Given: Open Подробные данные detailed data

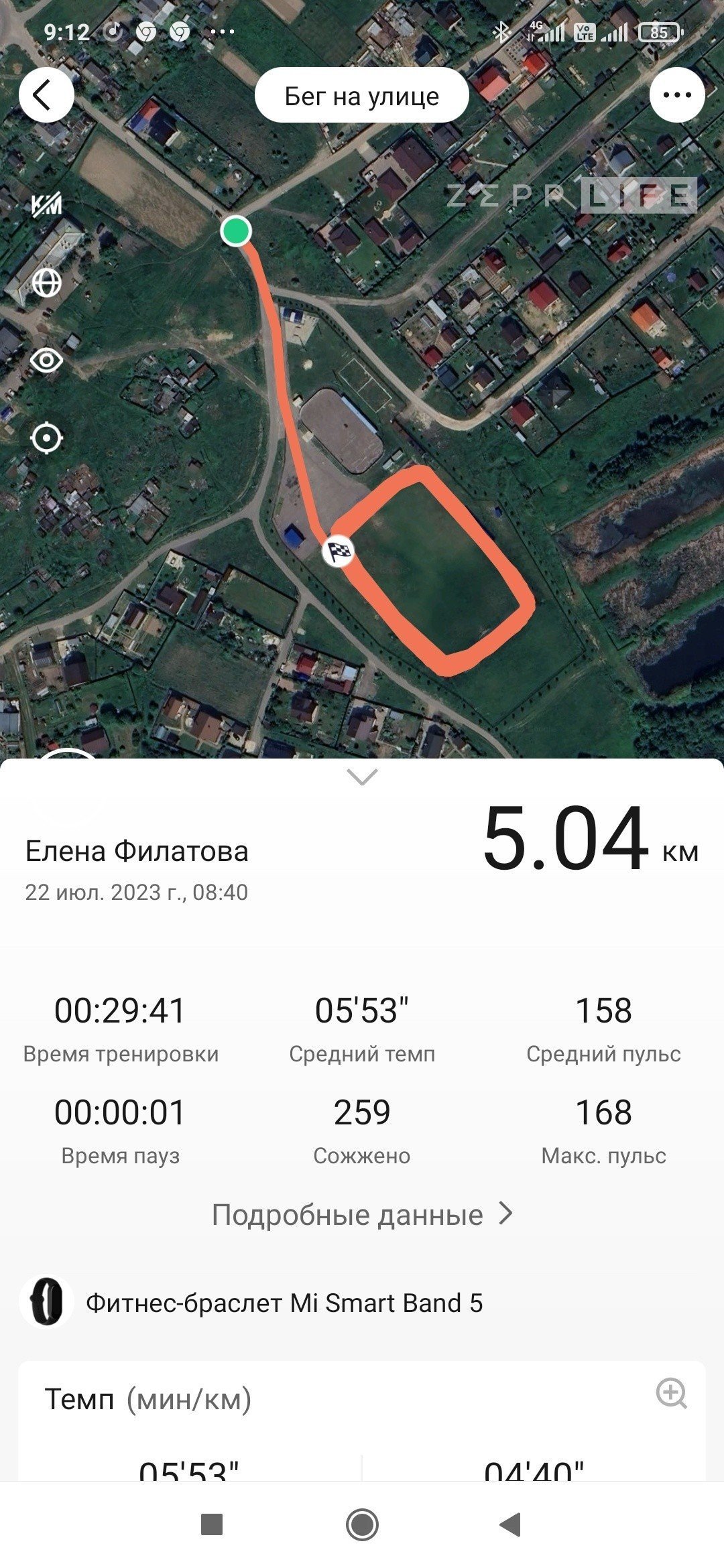Looking at the screenshot, I should 362,1214.
